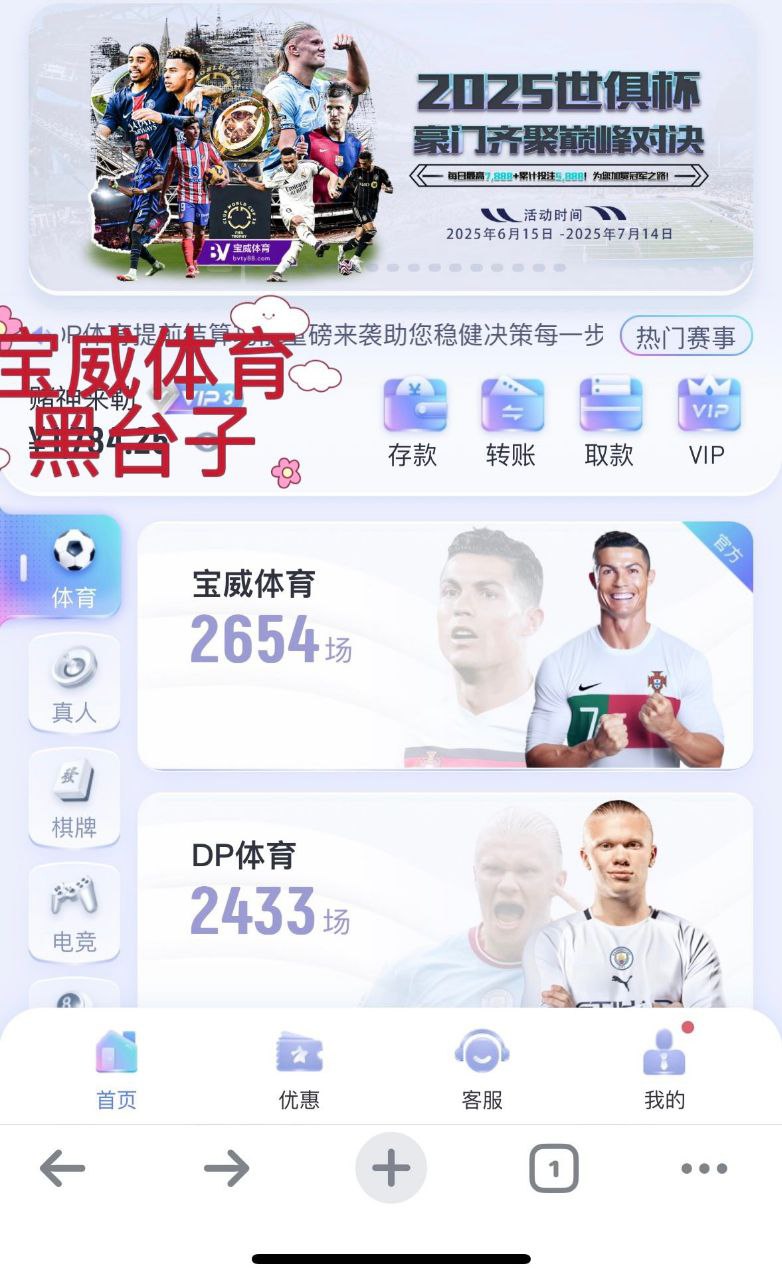Open a new browser tab
Viewport: 782px width, 1280px height.
tap(391, 1168)
